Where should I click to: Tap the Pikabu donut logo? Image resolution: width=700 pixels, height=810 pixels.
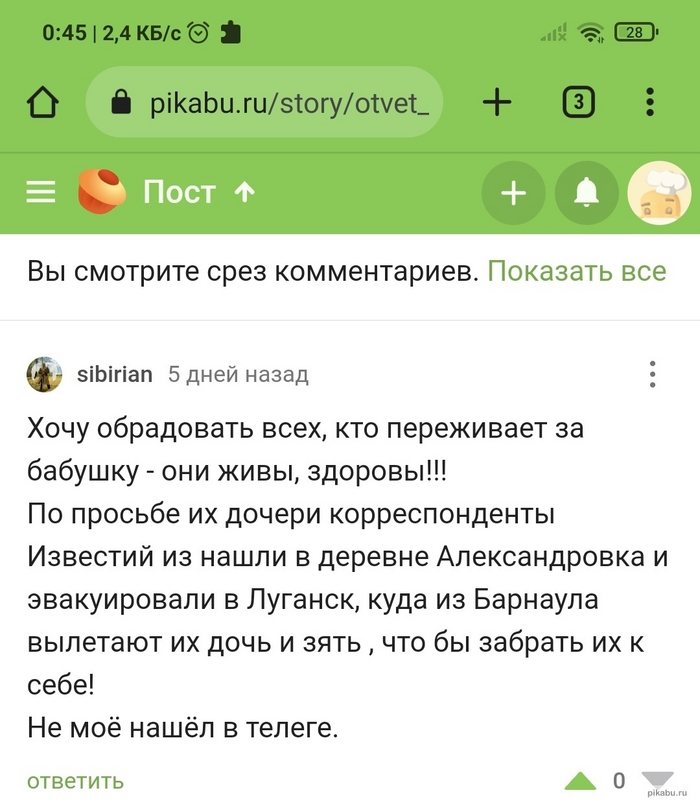102,190
